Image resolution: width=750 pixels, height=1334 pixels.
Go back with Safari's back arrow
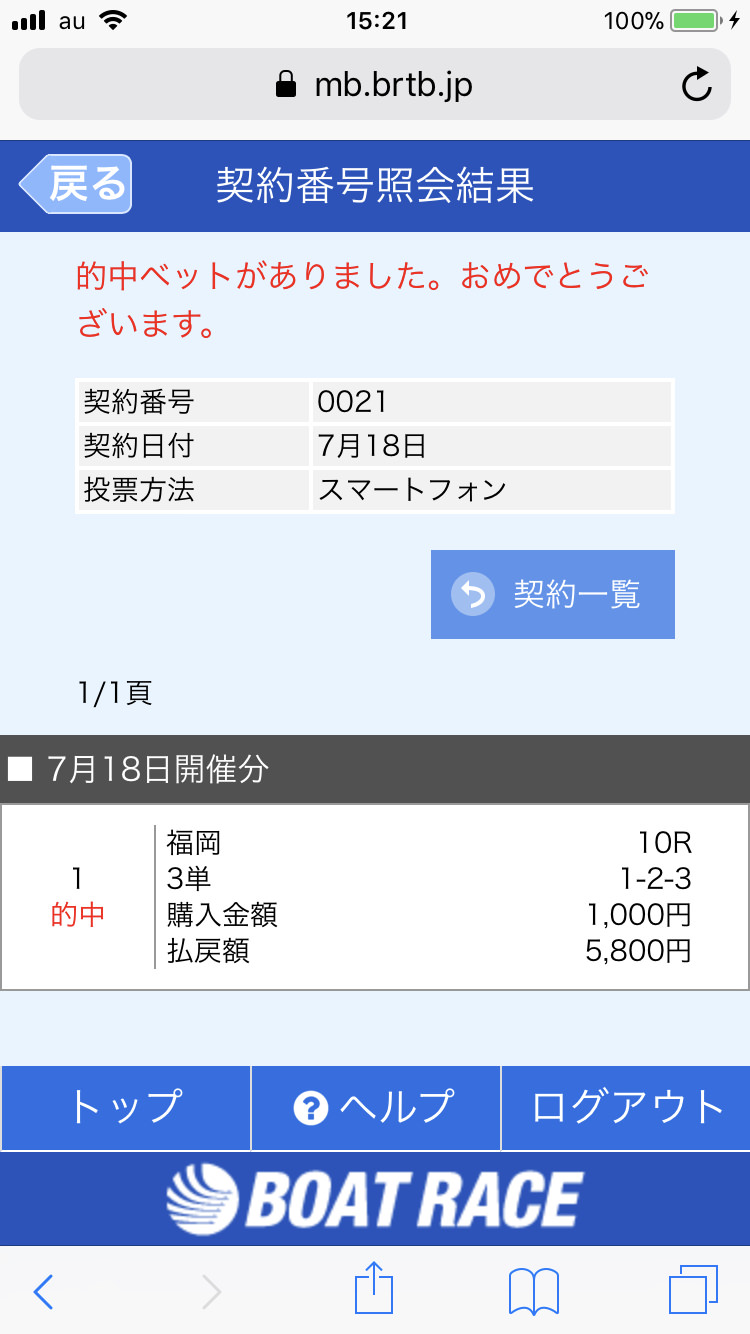[43, 1292]
